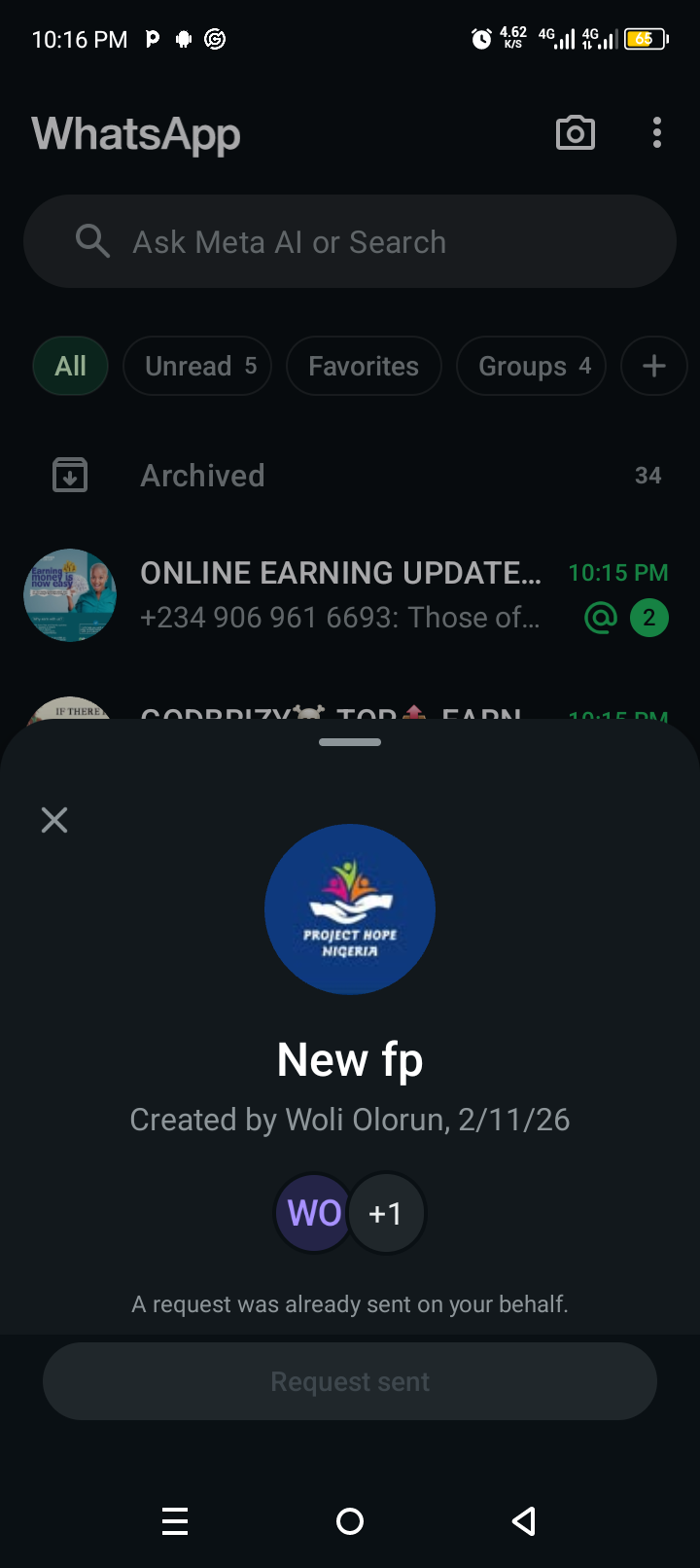Open the camera from the WhatsApp header
Viewport: 700px width, 1568px height.
(x=575, y=133)
